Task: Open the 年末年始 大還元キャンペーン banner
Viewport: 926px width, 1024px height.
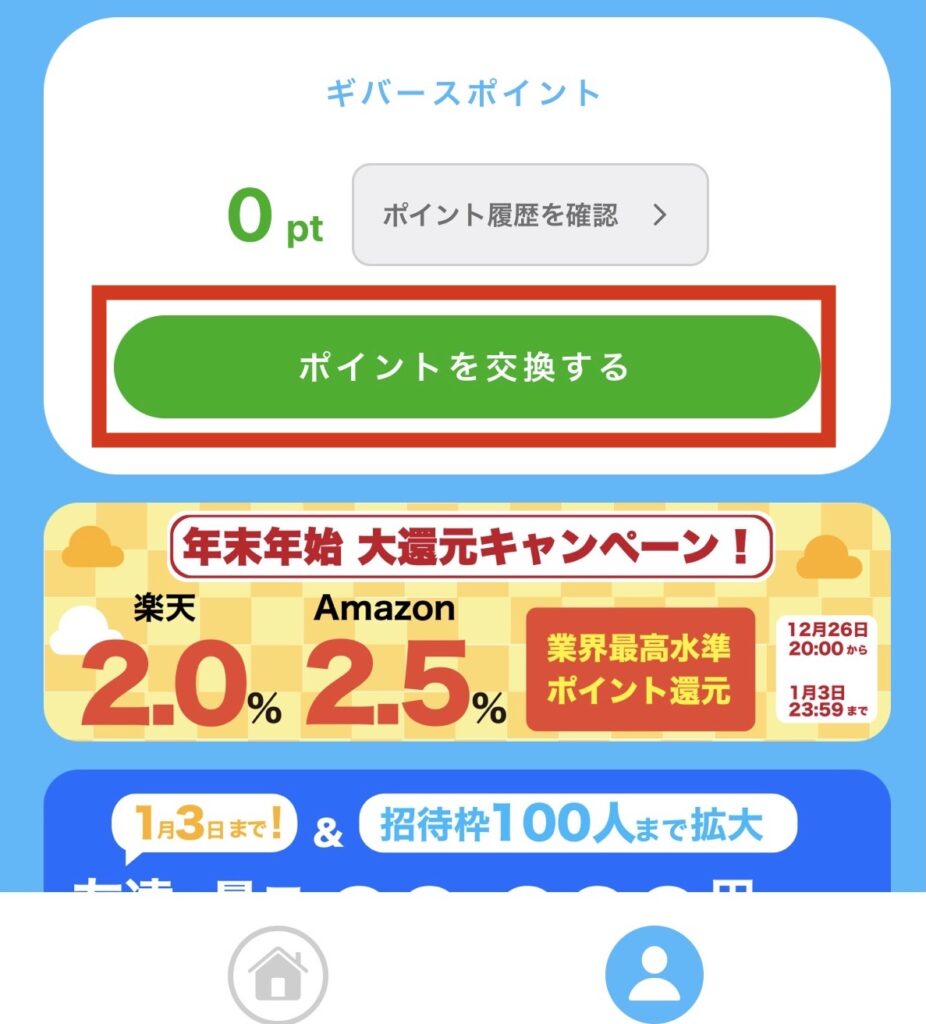Action: tap(466, 621)
